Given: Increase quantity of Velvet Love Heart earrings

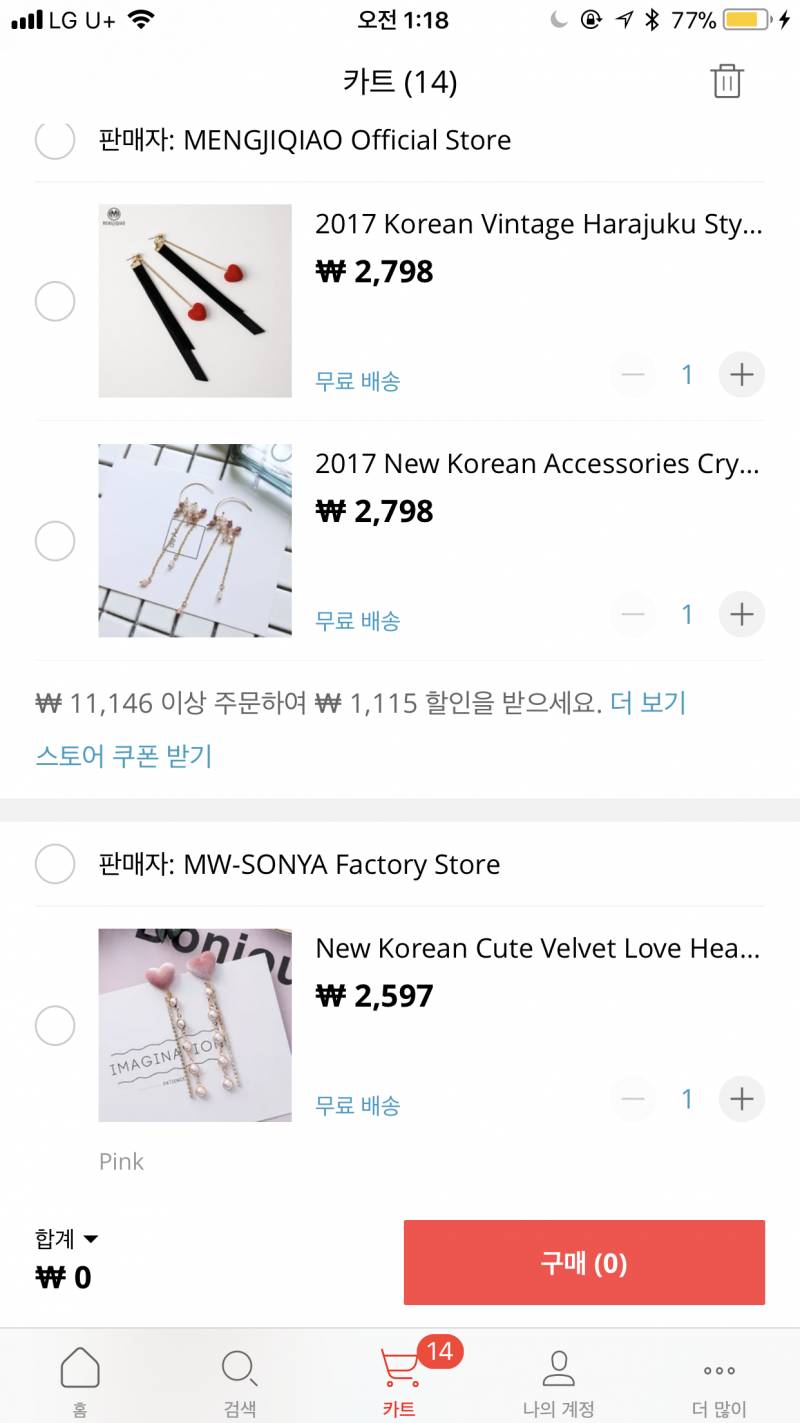Looking at the screenshot, I should click(x=741, y=1099).
